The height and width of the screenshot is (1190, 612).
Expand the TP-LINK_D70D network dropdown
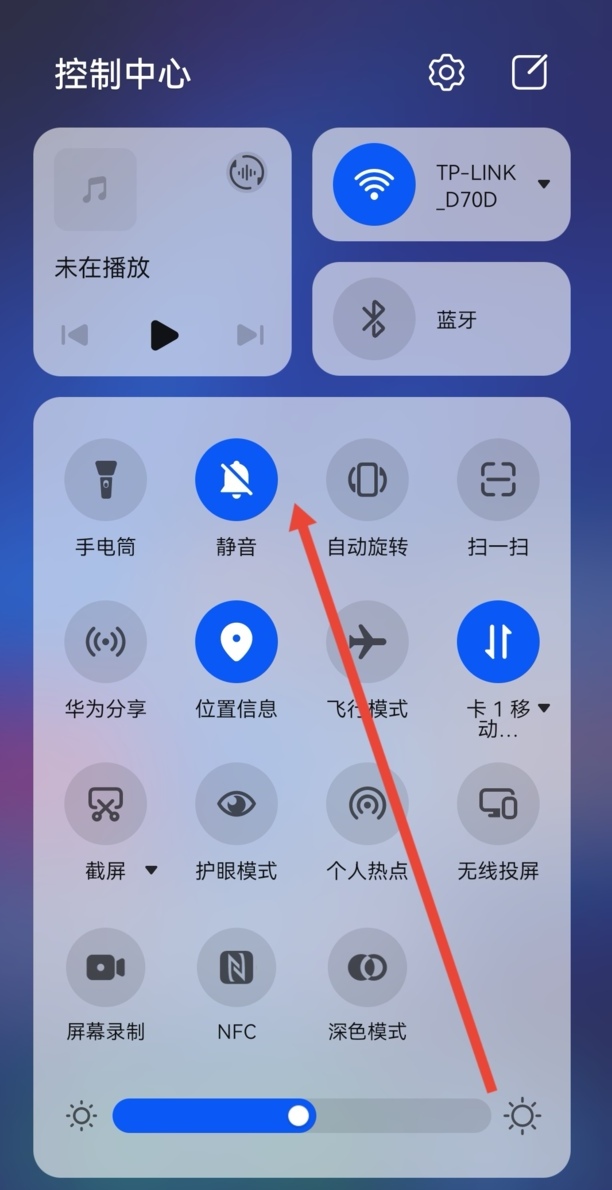coord(544,184)
